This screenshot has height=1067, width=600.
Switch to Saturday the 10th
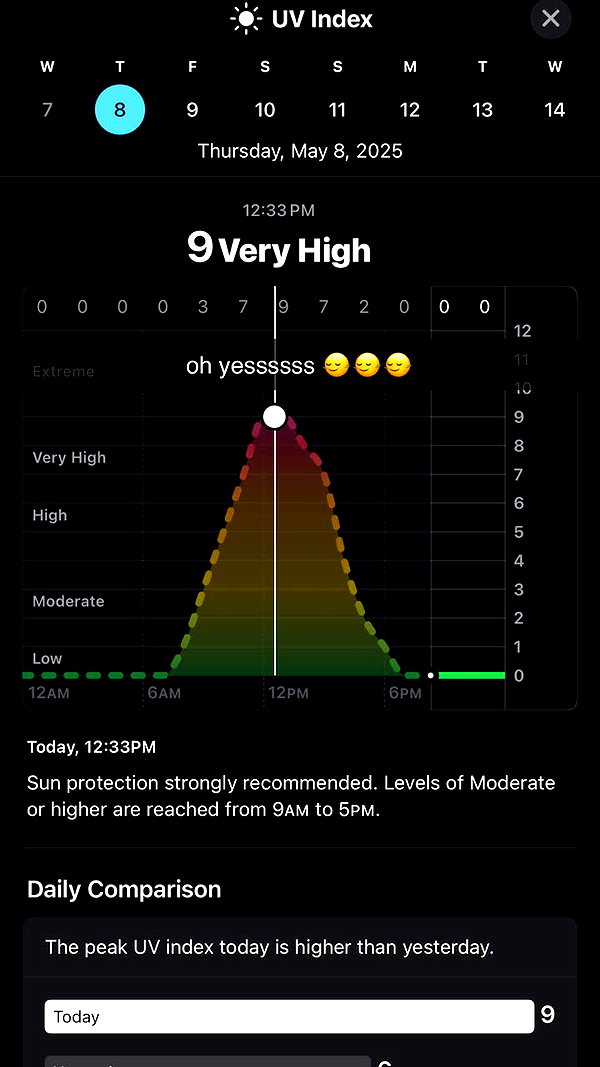tap(265, 110)
